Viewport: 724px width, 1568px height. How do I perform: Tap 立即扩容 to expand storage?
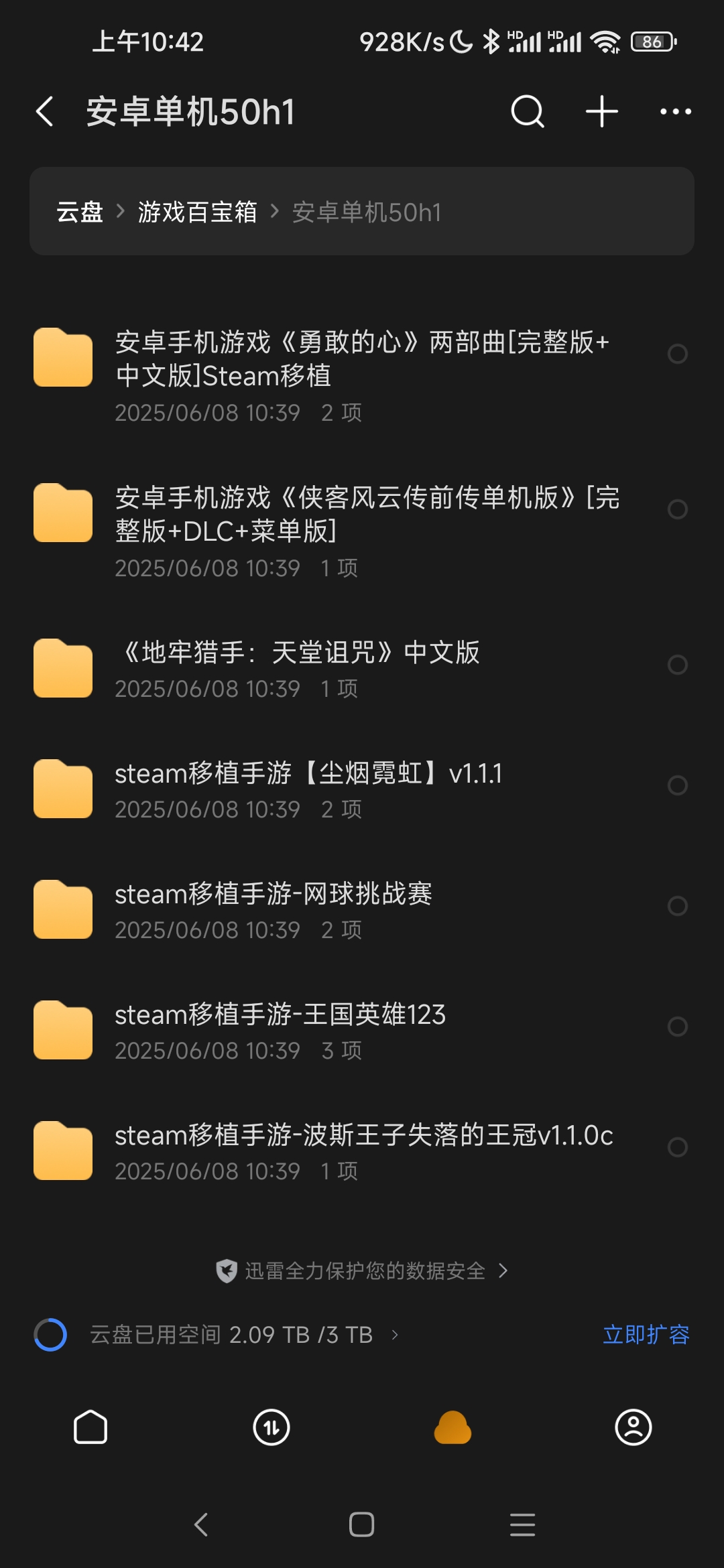click(646, 1335)
